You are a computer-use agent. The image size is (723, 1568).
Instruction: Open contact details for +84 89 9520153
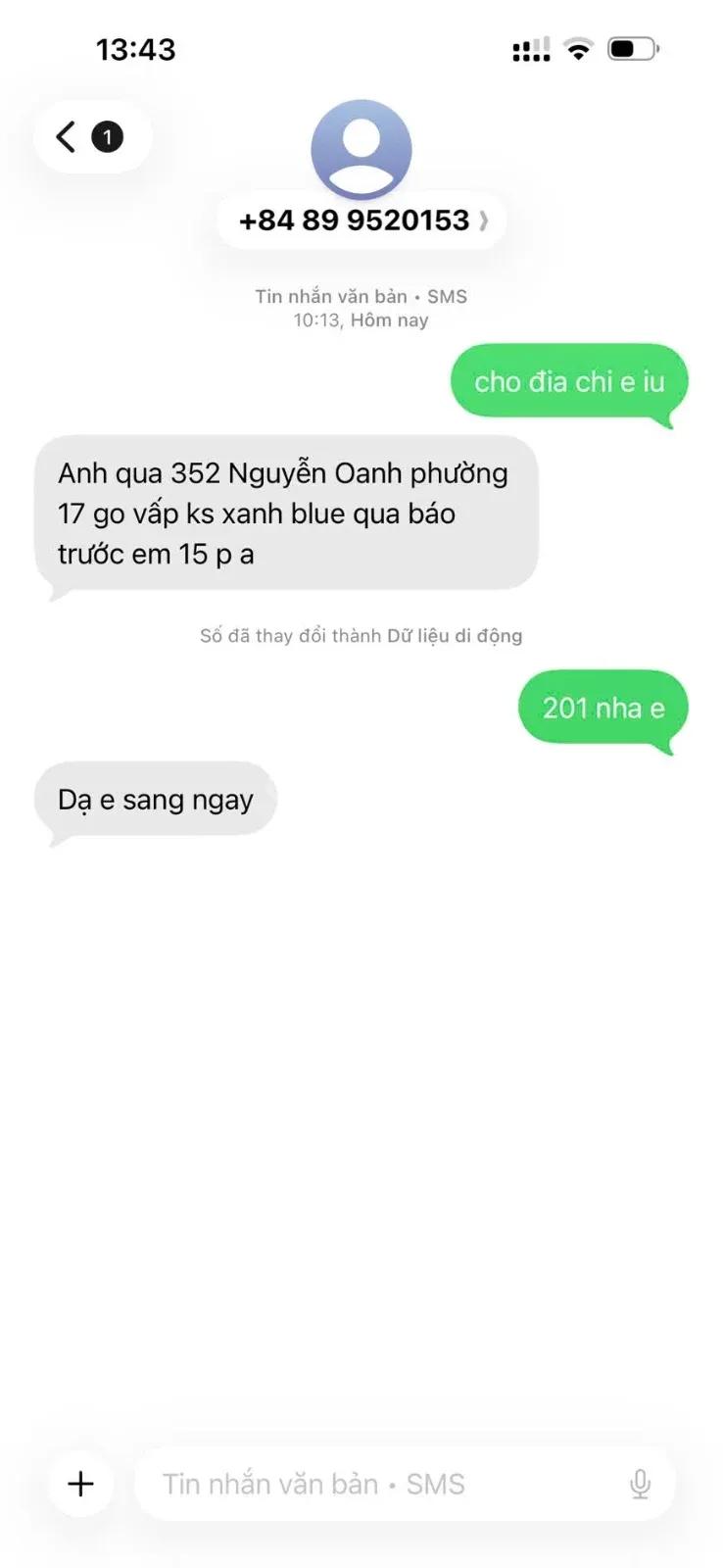point(361,220)
